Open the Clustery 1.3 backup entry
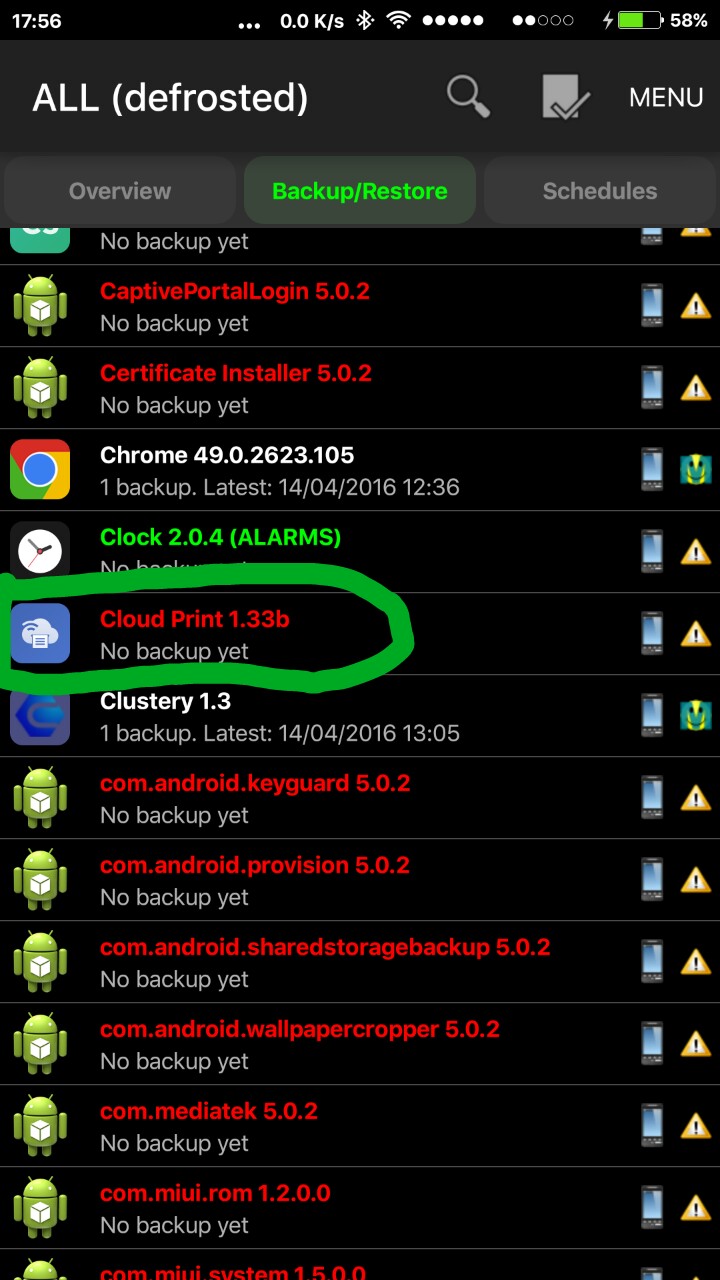 tap(360, 716)
